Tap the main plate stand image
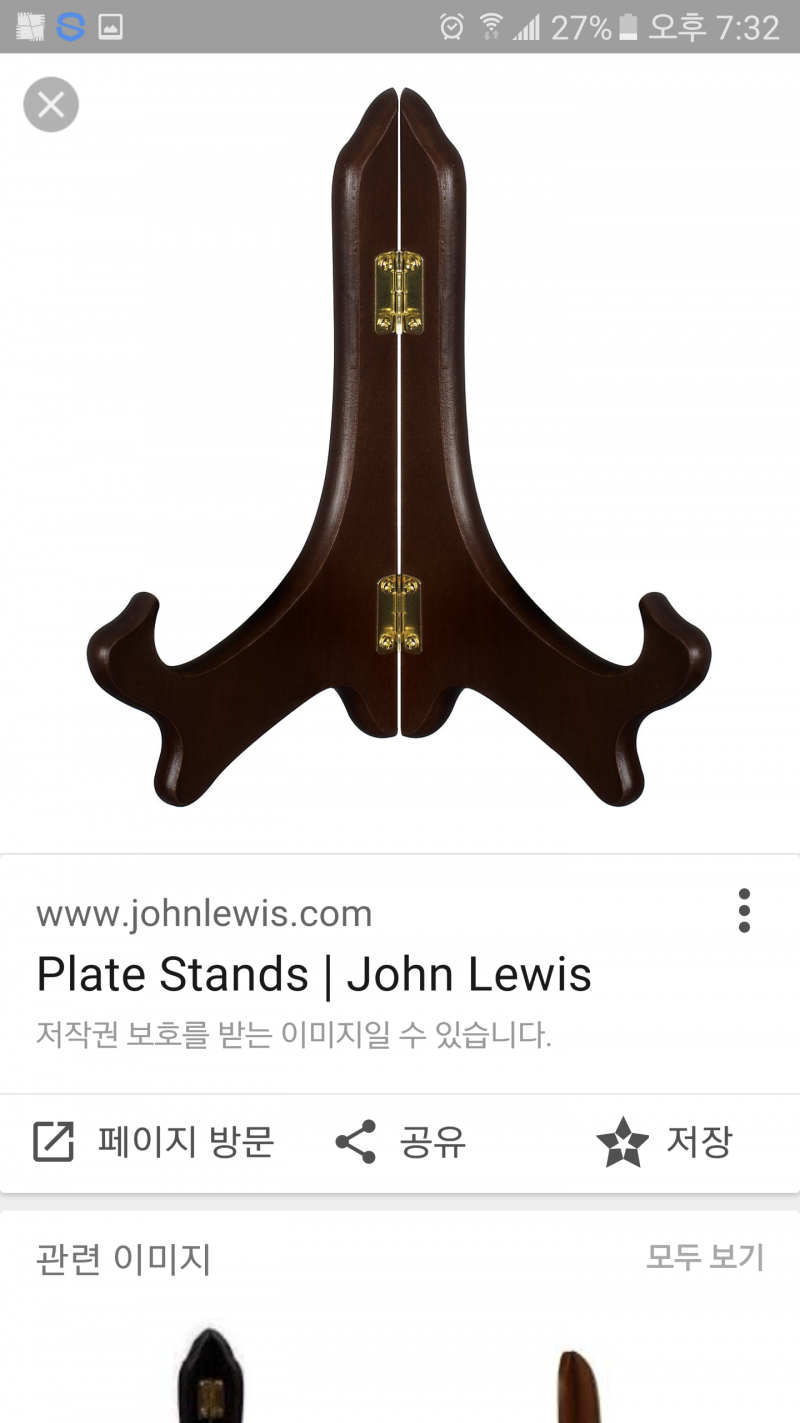Viewport: 800px width, 1423px height. [400, 450]
